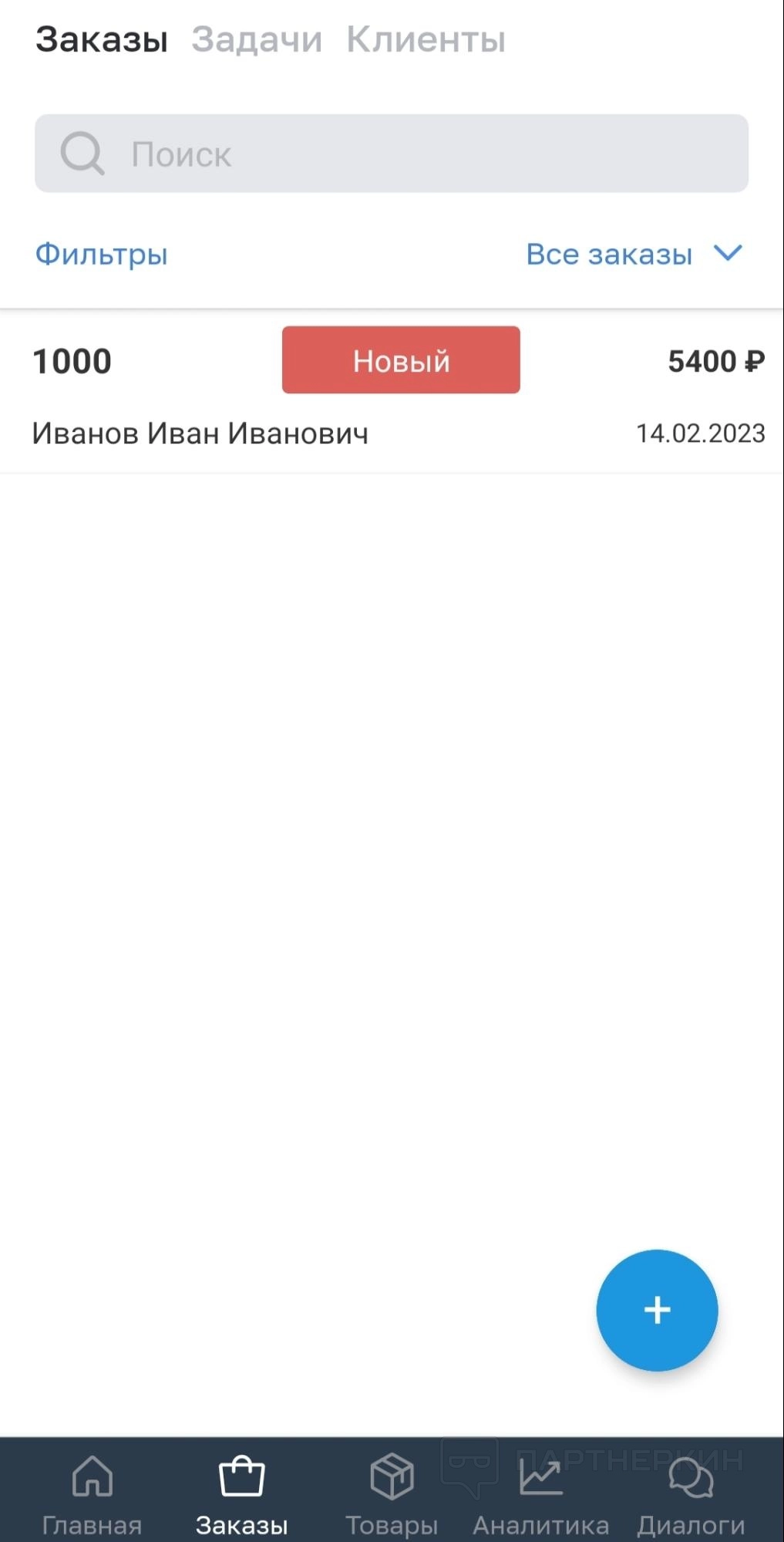This screenshot has height=1542, width=784.
Task: Switch to the Клиенты tab
Action: [426, 39]
